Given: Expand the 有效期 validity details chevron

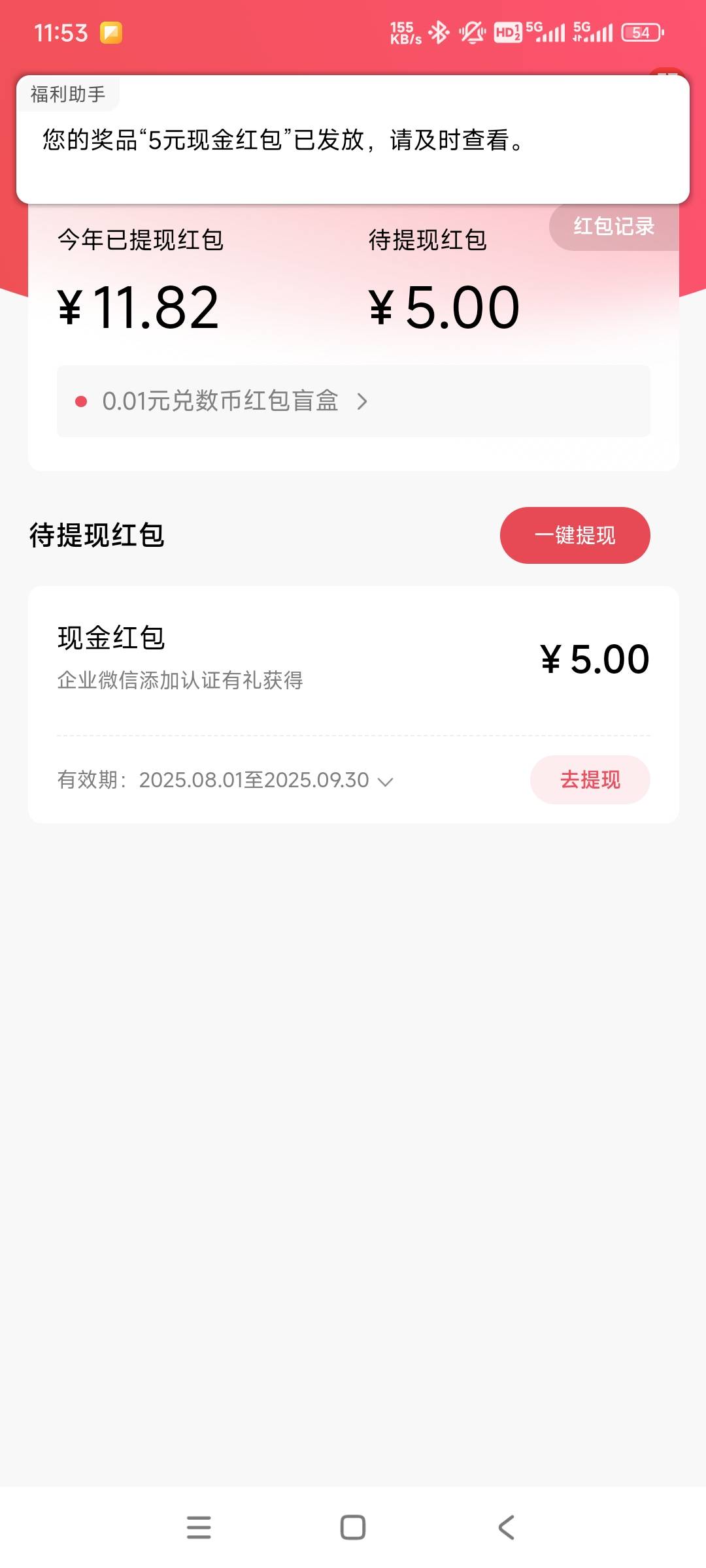Looking at the screenshot, I should 386,781.
